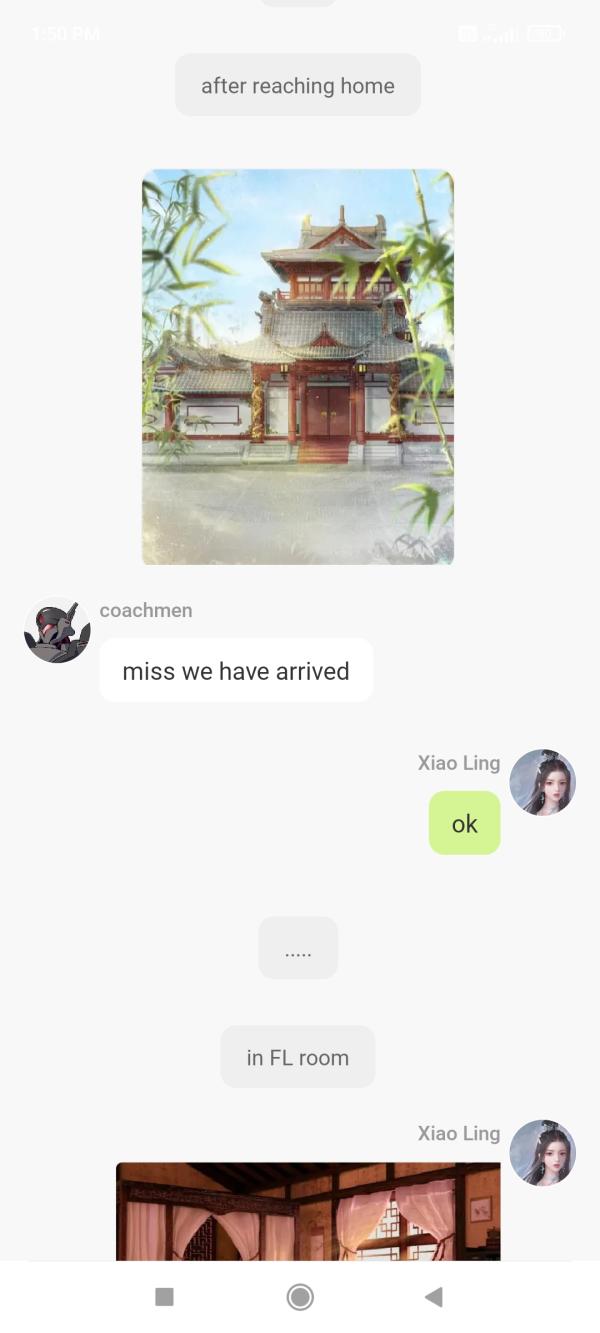Open the temple building picture
Viewport: 600px width, 1333px height.
[x=298, y=367]
